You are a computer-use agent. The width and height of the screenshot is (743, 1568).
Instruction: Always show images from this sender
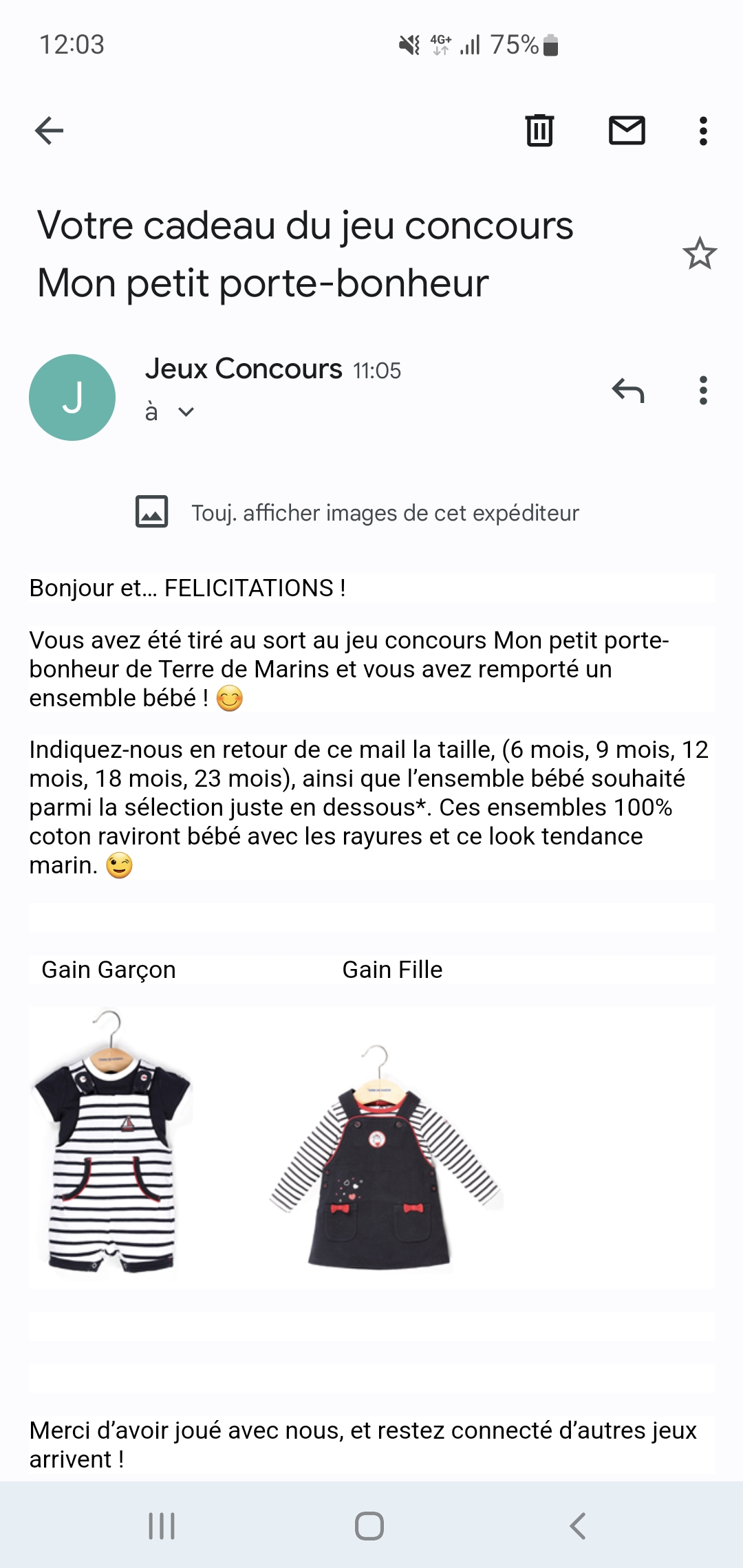coord(358,512)
